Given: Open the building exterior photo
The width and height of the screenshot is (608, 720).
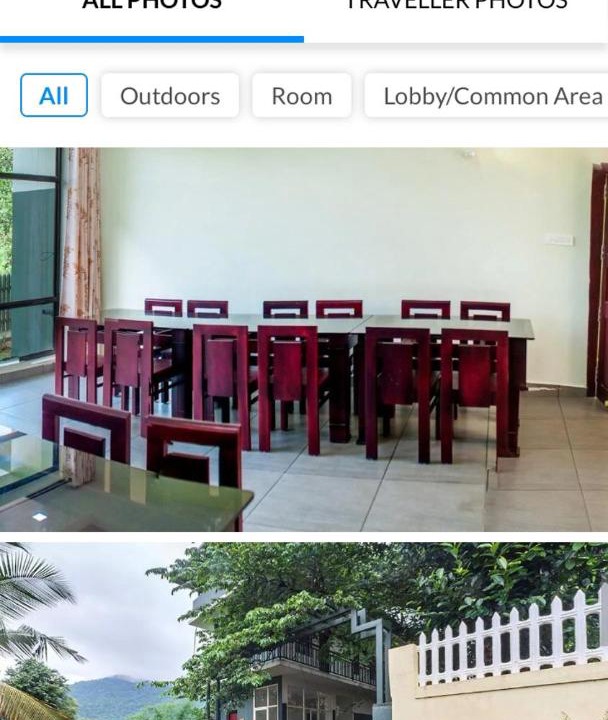Looking at the screenshot, I should 304,632.
